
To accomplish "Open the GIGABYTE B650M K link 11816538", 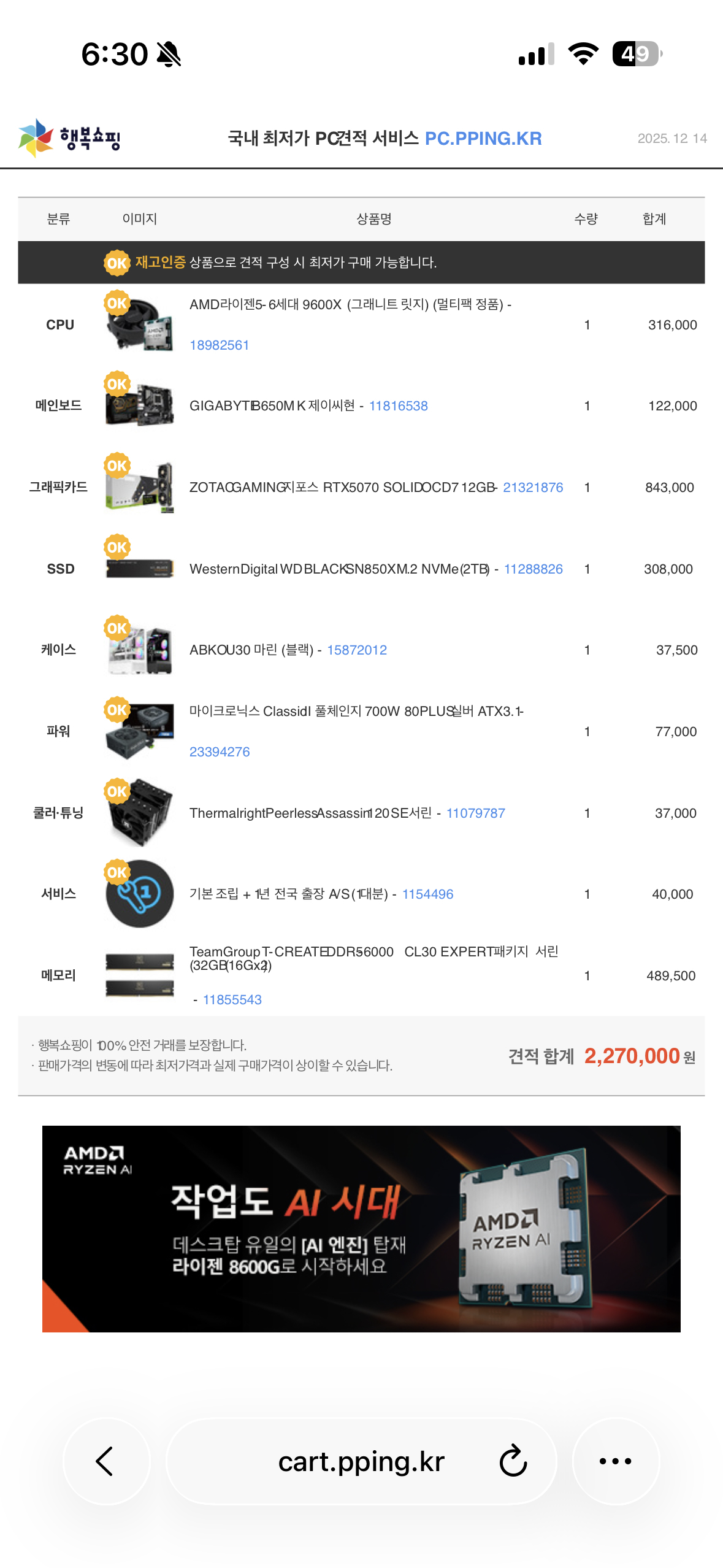I will point(398,406).
